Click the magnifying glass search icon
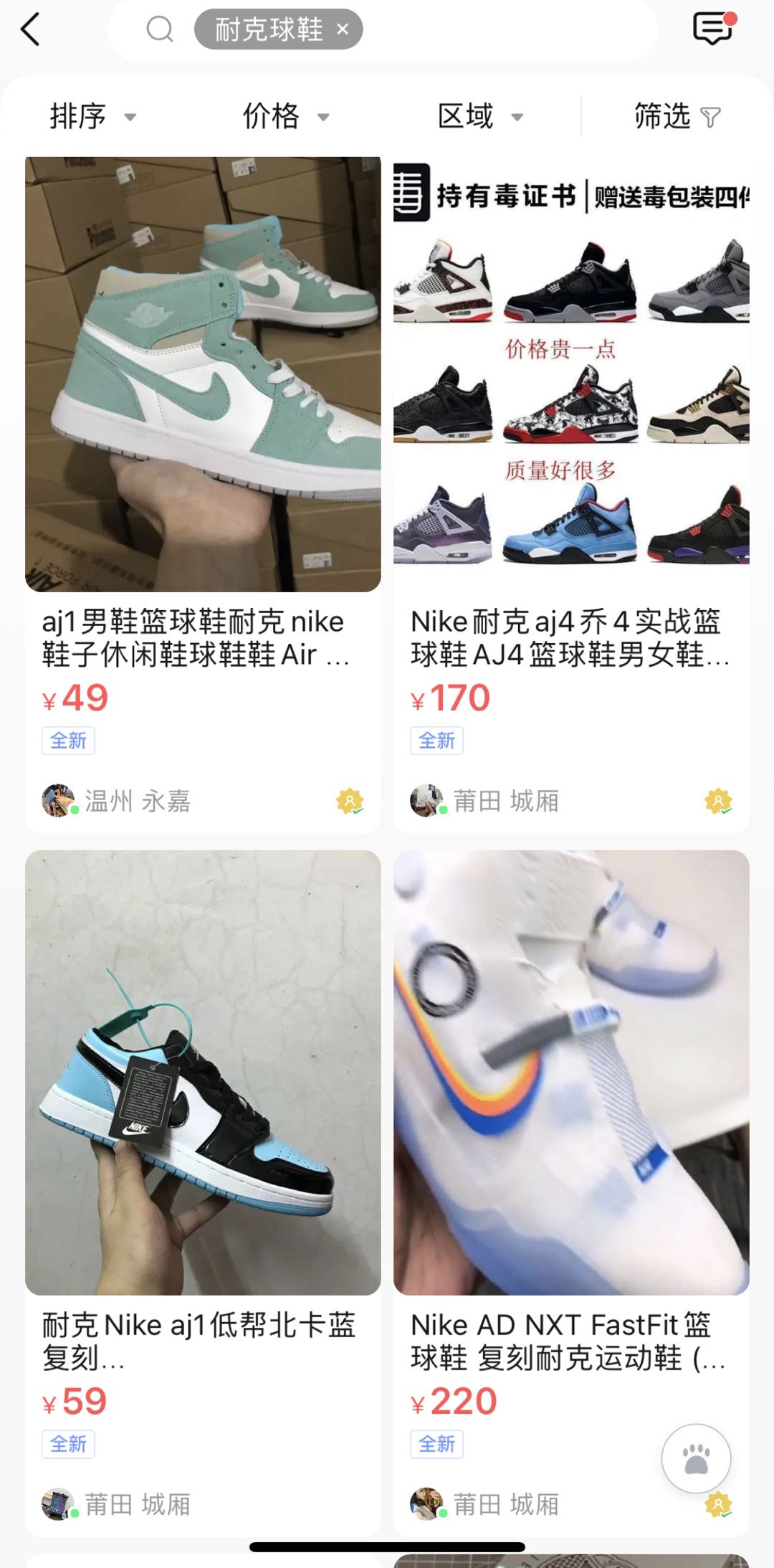This screenshot has width=774, height=1568. pos(159,29)
